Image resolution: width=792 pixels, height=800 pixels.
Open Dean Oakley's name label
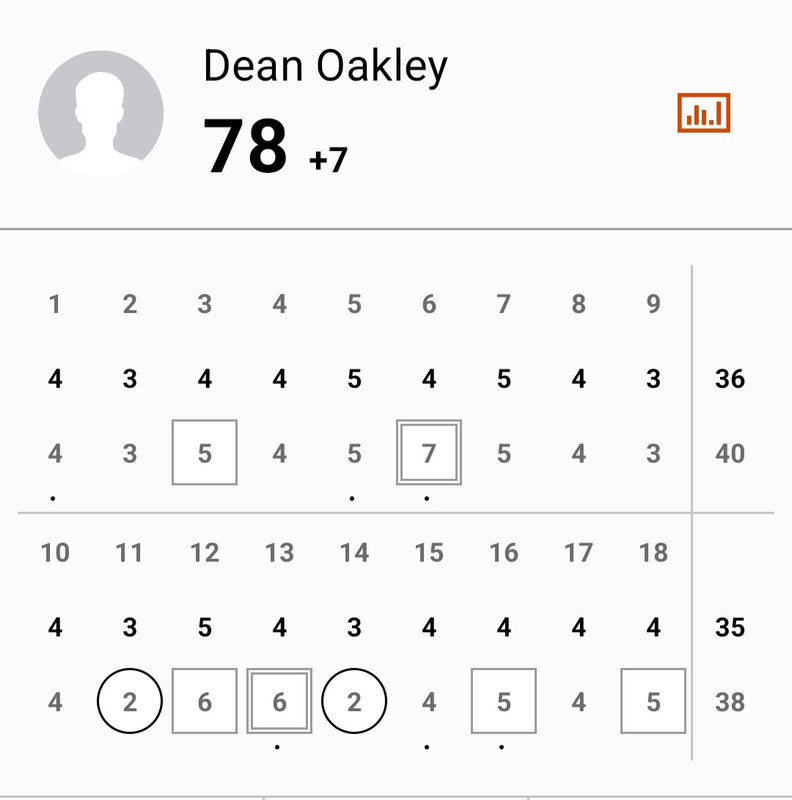[x=325, y=65]
